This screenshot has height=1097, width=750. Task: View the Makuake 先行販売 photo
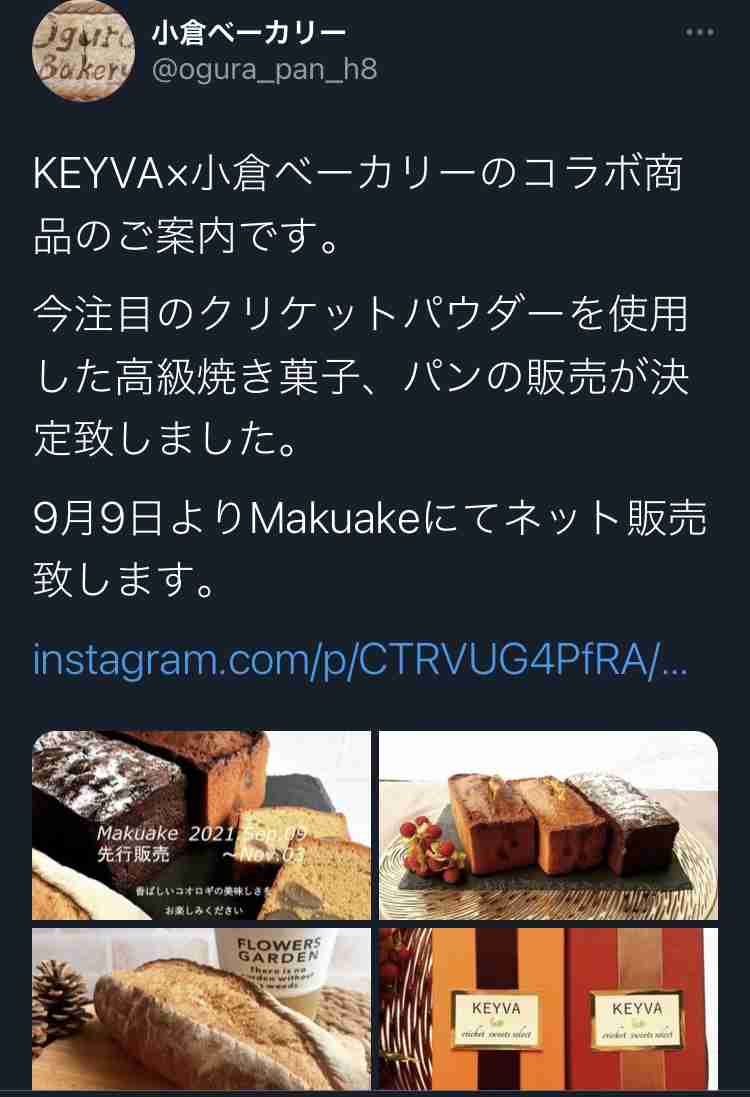pos(201,825)
